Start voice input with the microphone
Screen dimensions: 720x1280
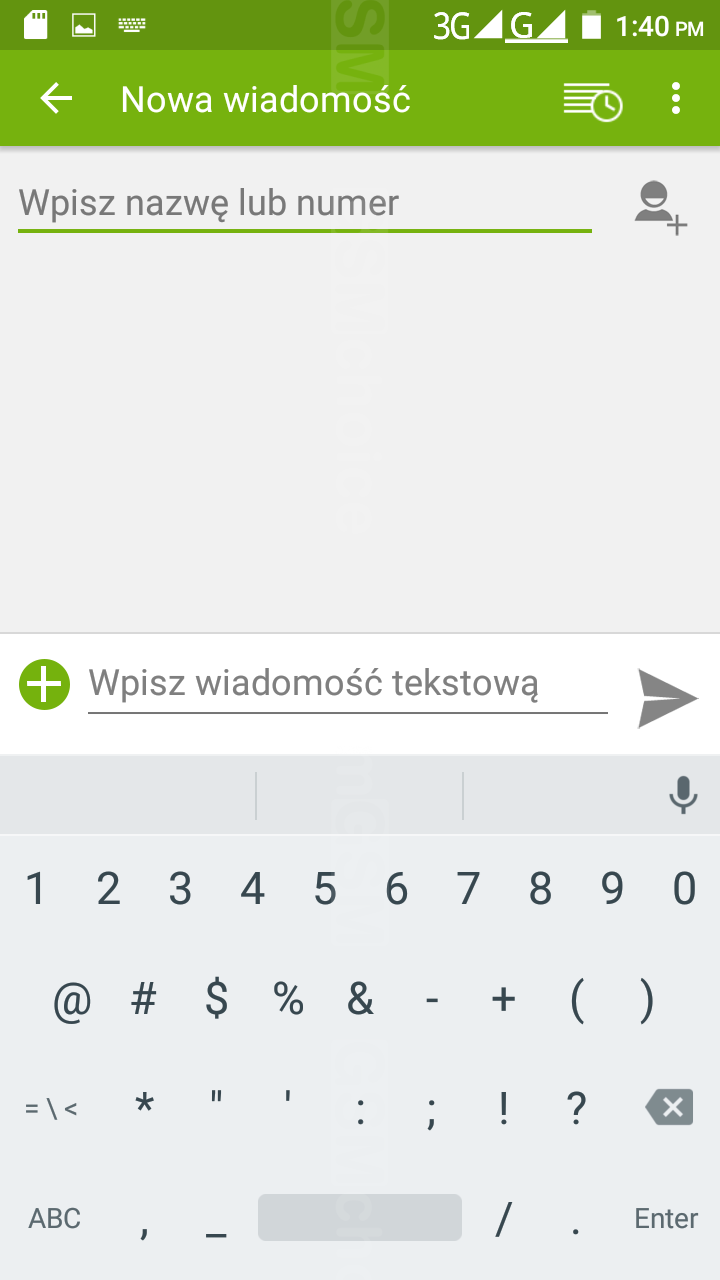coord(683,795)
